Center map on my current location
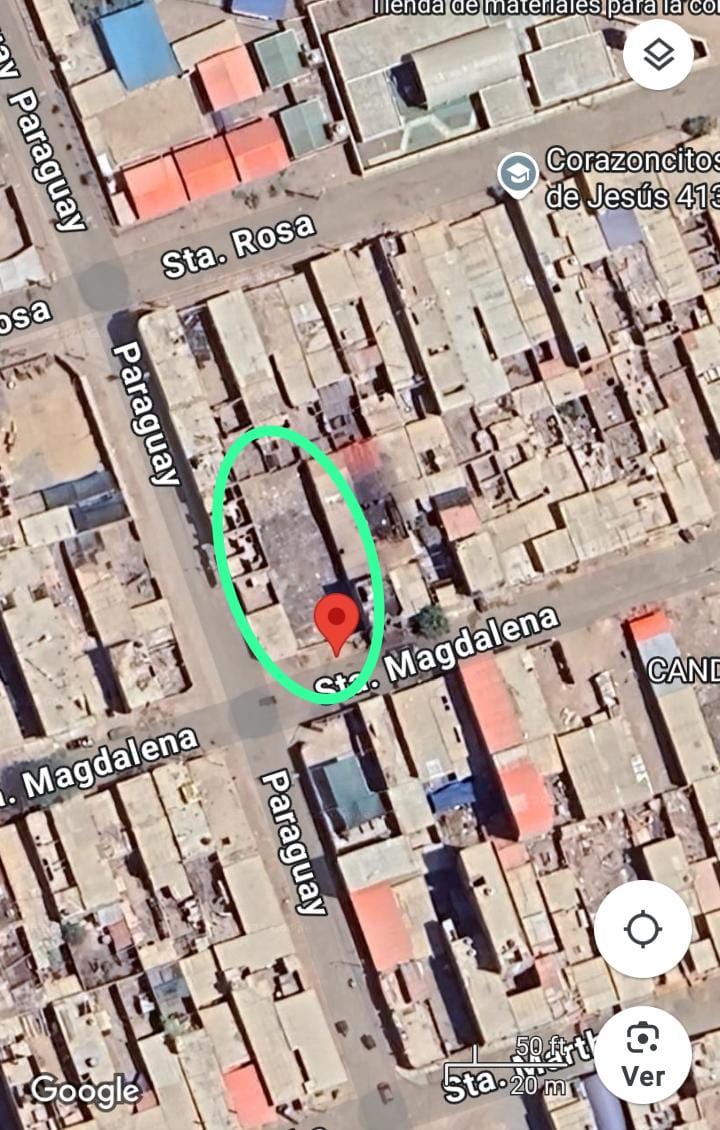The image size is (720, 1130). tap(642, 929)
